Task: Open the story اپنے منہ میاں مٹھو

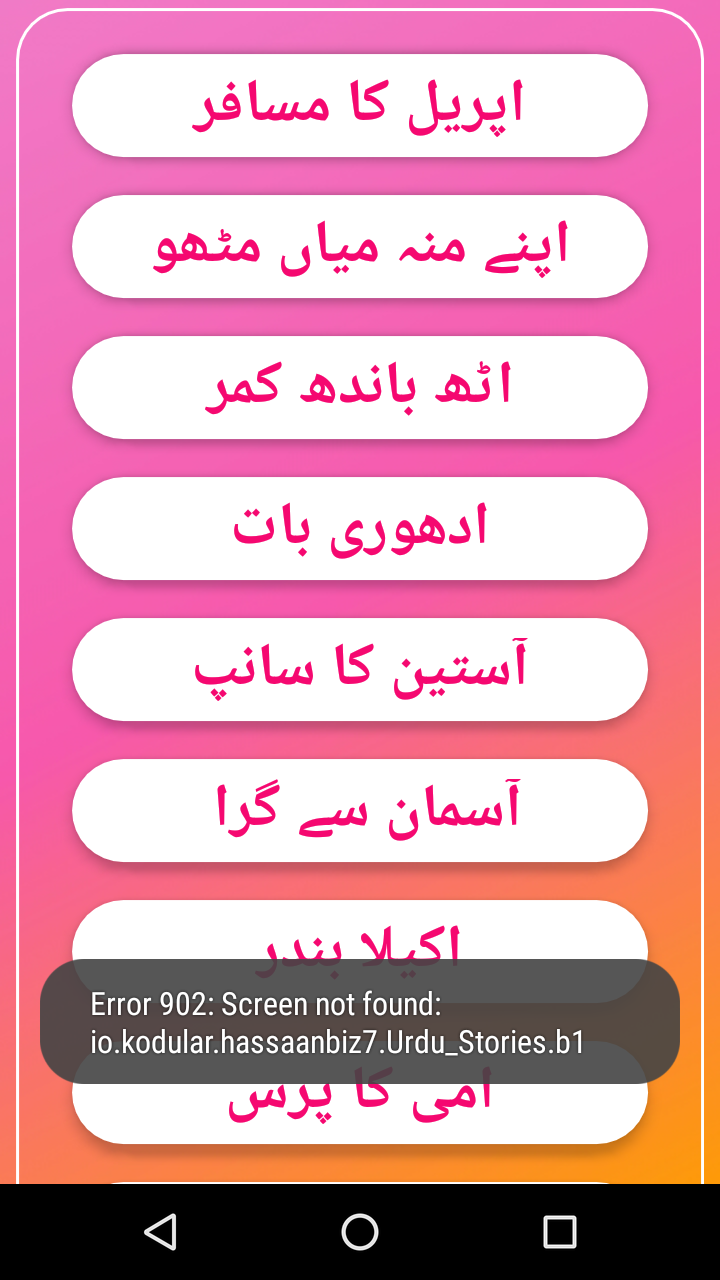Action: pyautogui.click(x=360, y=247)
